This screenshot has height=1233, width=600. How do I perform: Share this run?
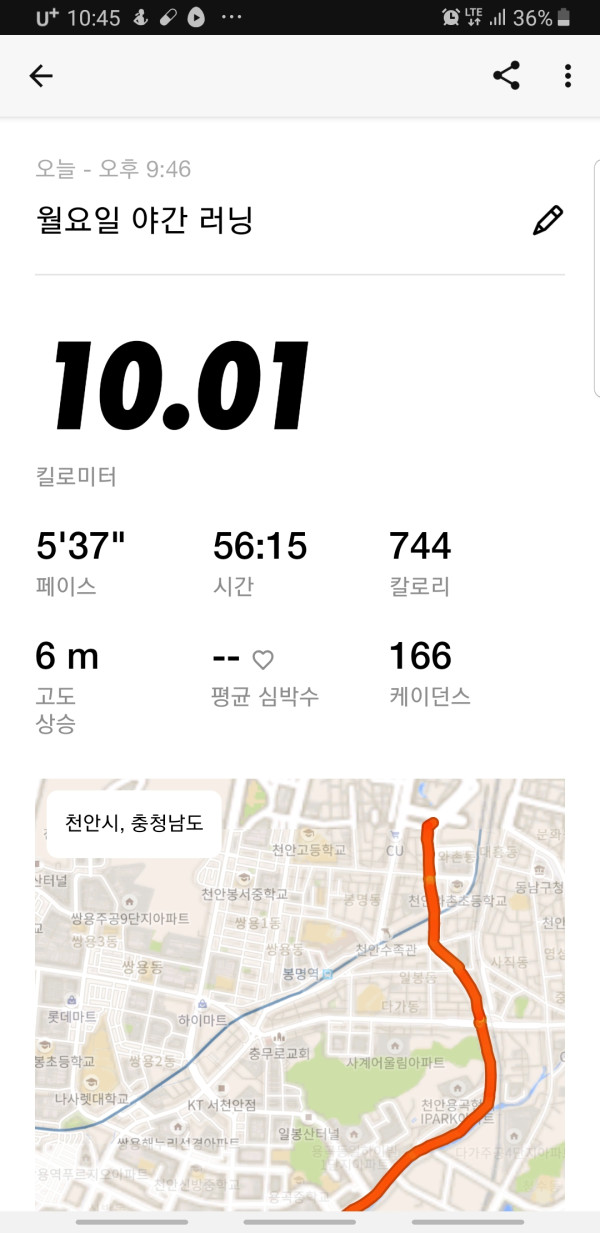507,76
